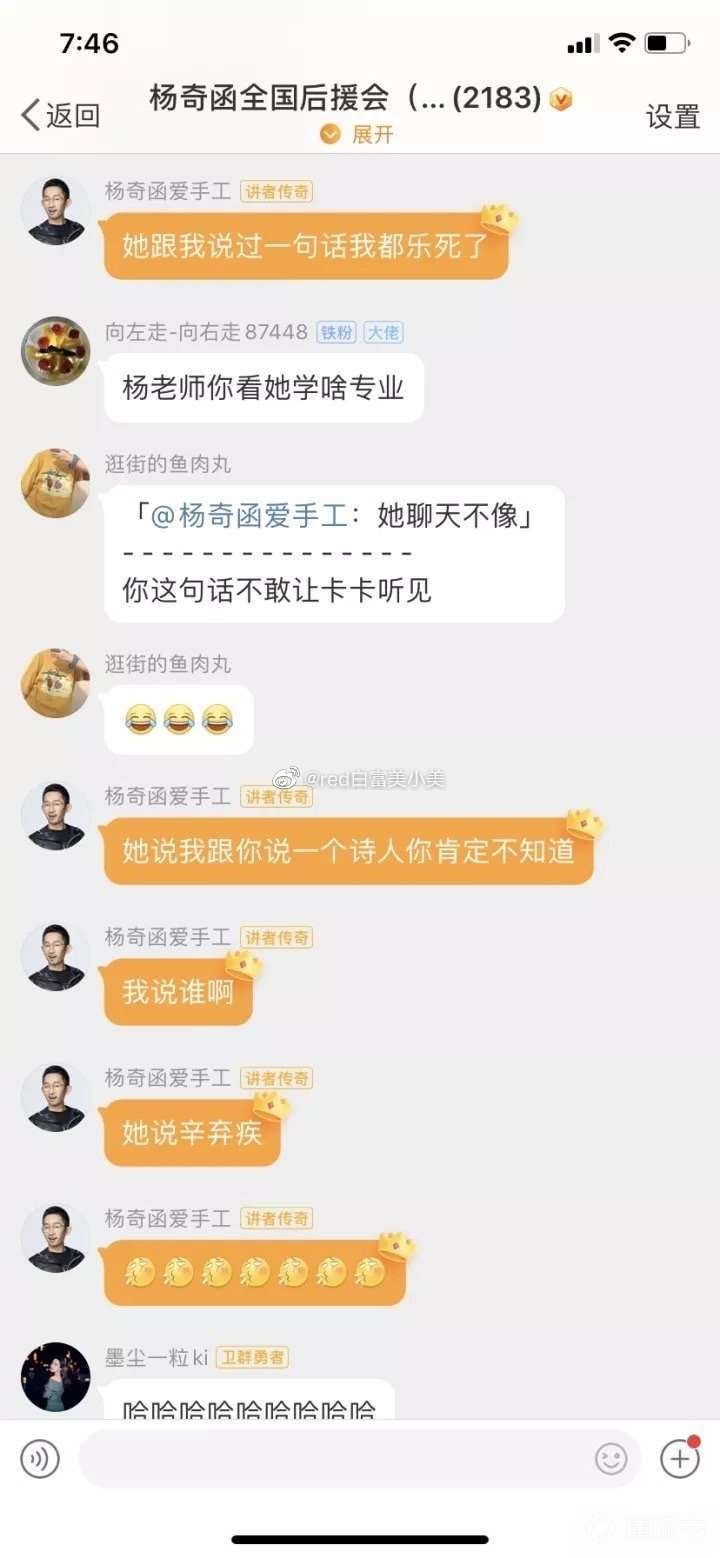This screenshot has width=720, height=1558.
Task: Open 杨奇函爱手工 avatar beside 她说辛弃疾
Action: [55, 1097]
